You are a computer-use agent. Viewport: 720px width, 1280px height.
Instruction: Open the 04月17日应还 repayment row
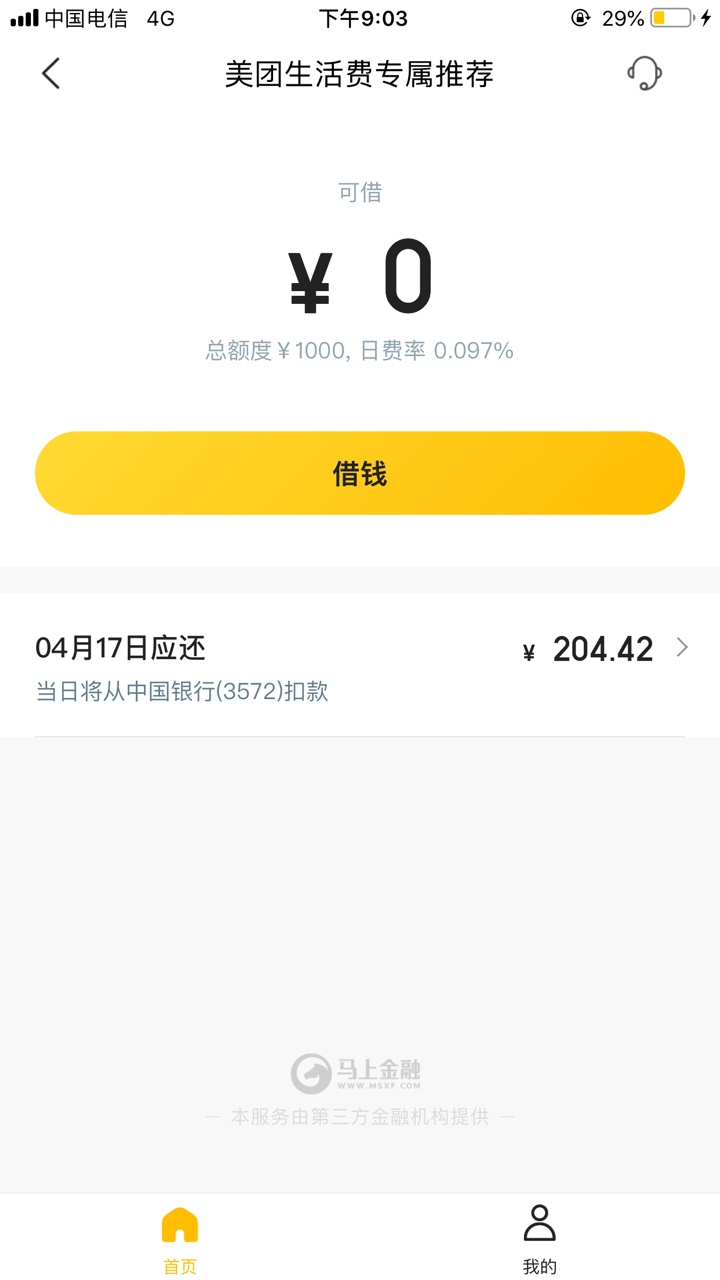tap(360, 666)
